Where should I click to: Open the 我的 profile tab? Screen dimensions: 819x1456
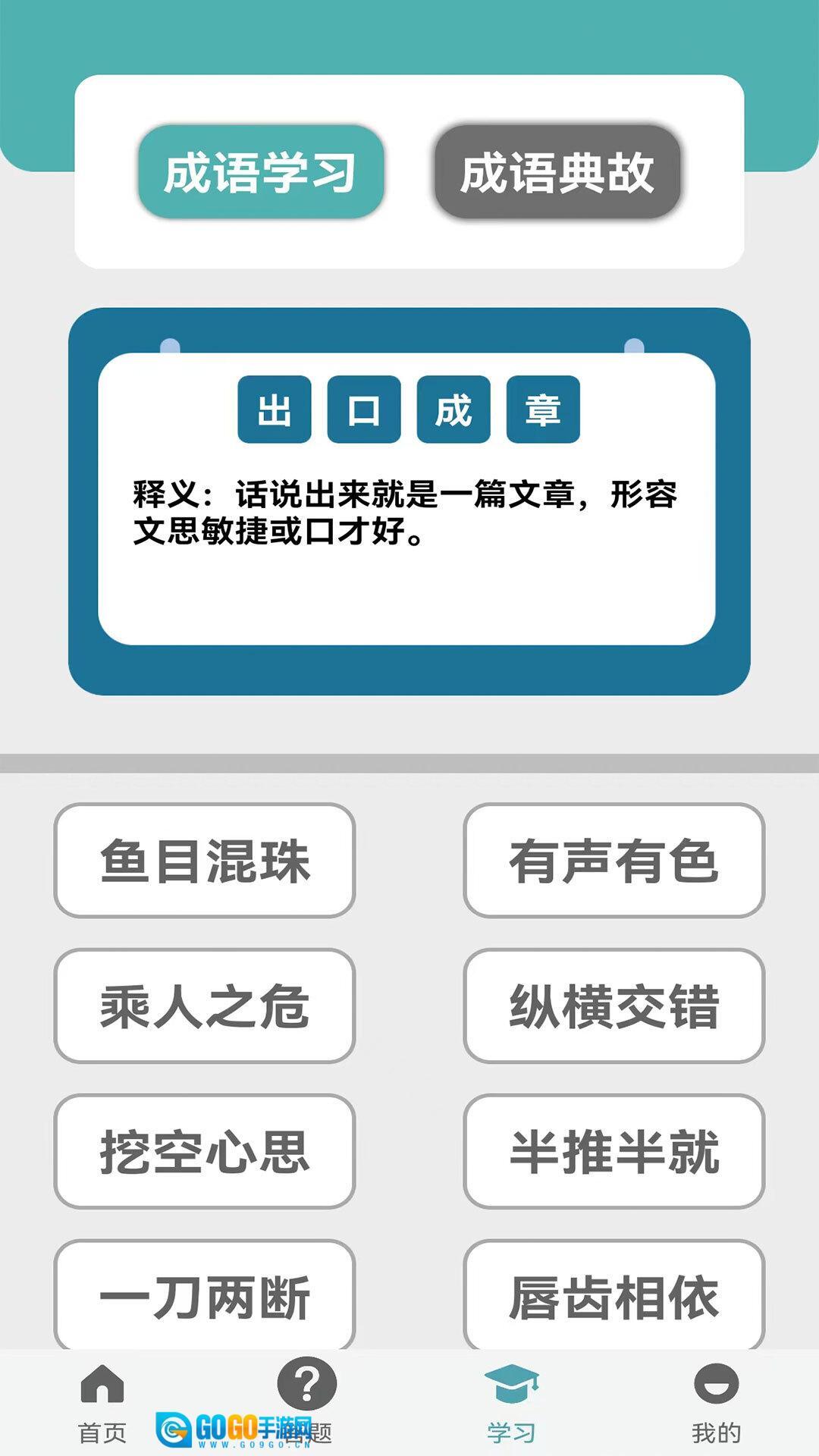716,1401
